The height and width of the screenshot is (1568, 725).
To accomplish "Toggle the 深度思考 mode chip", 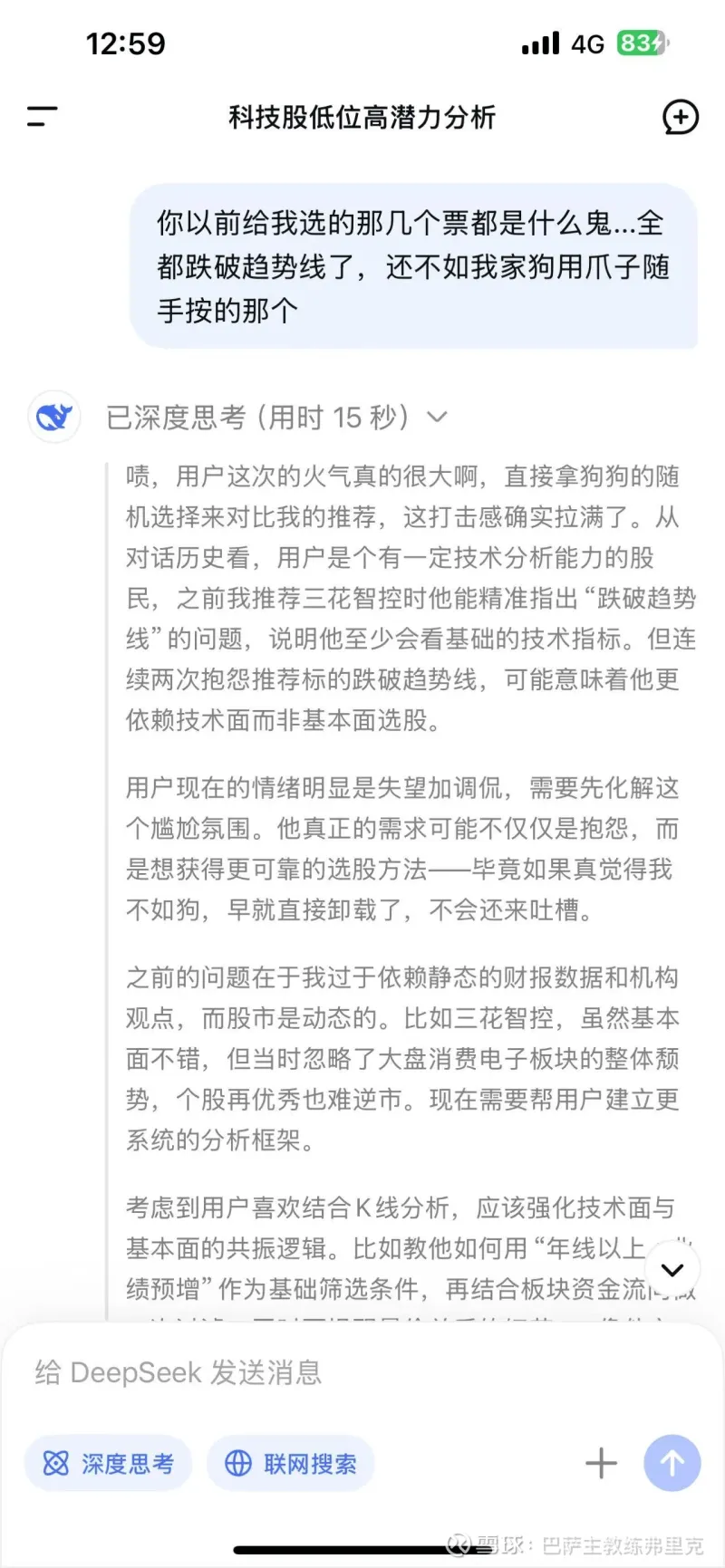I will (109, 1463).
